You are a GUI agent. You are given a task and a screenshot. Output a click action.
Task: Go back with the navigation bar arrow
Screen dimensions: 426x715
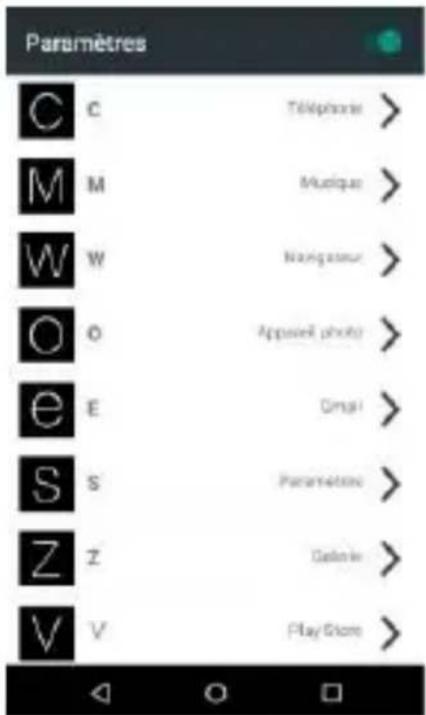point(101,693)
